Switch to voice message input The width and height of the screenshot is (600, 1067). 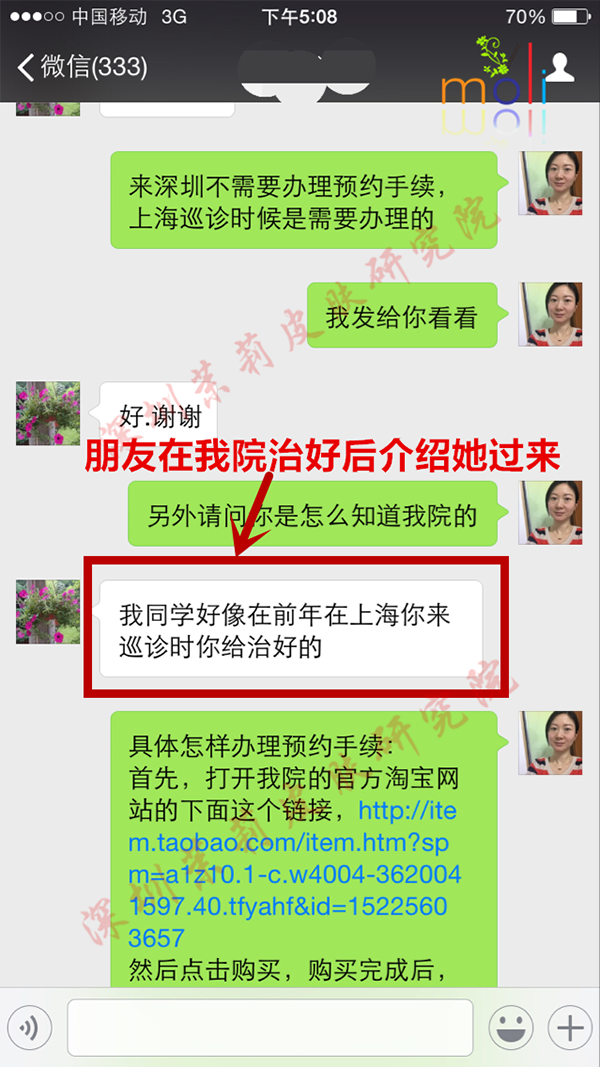(x=29, y=1027)
